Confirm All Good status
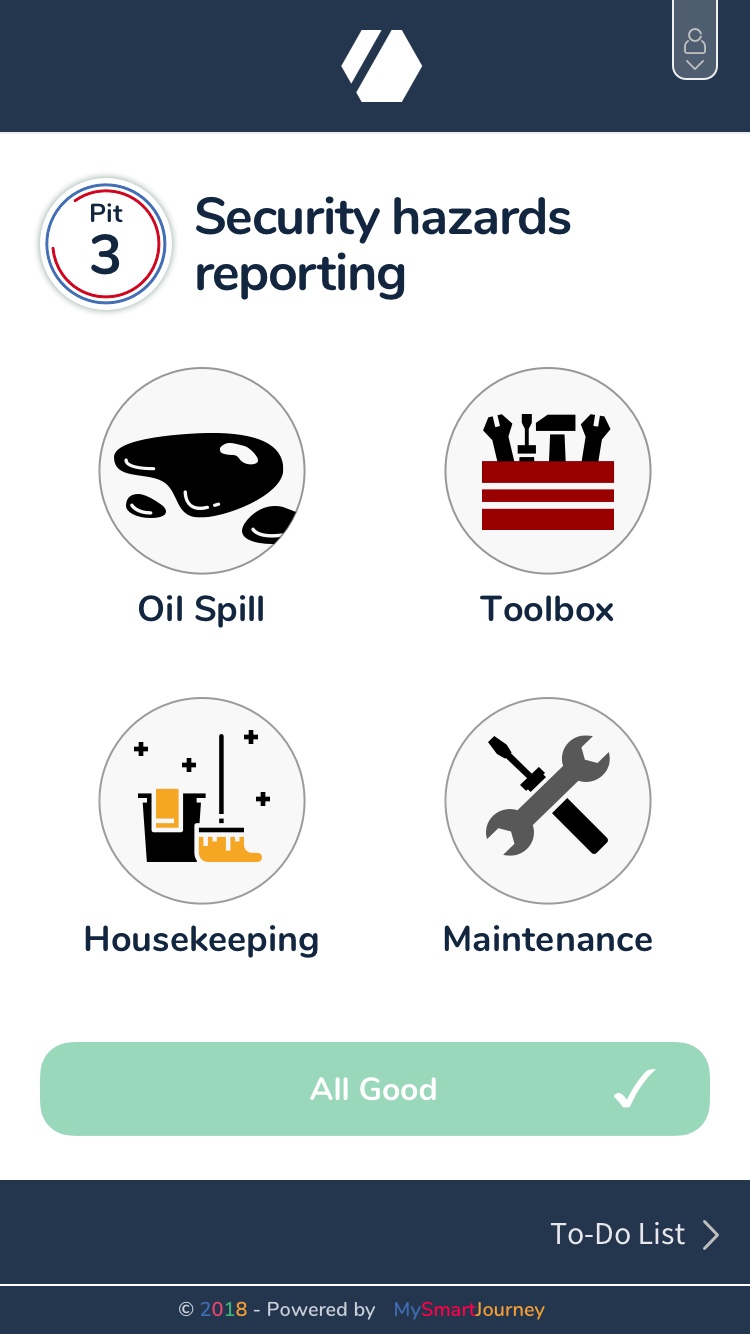Image resolution: width=750 pixels, height=1334 pixels. pos(375,1089)
